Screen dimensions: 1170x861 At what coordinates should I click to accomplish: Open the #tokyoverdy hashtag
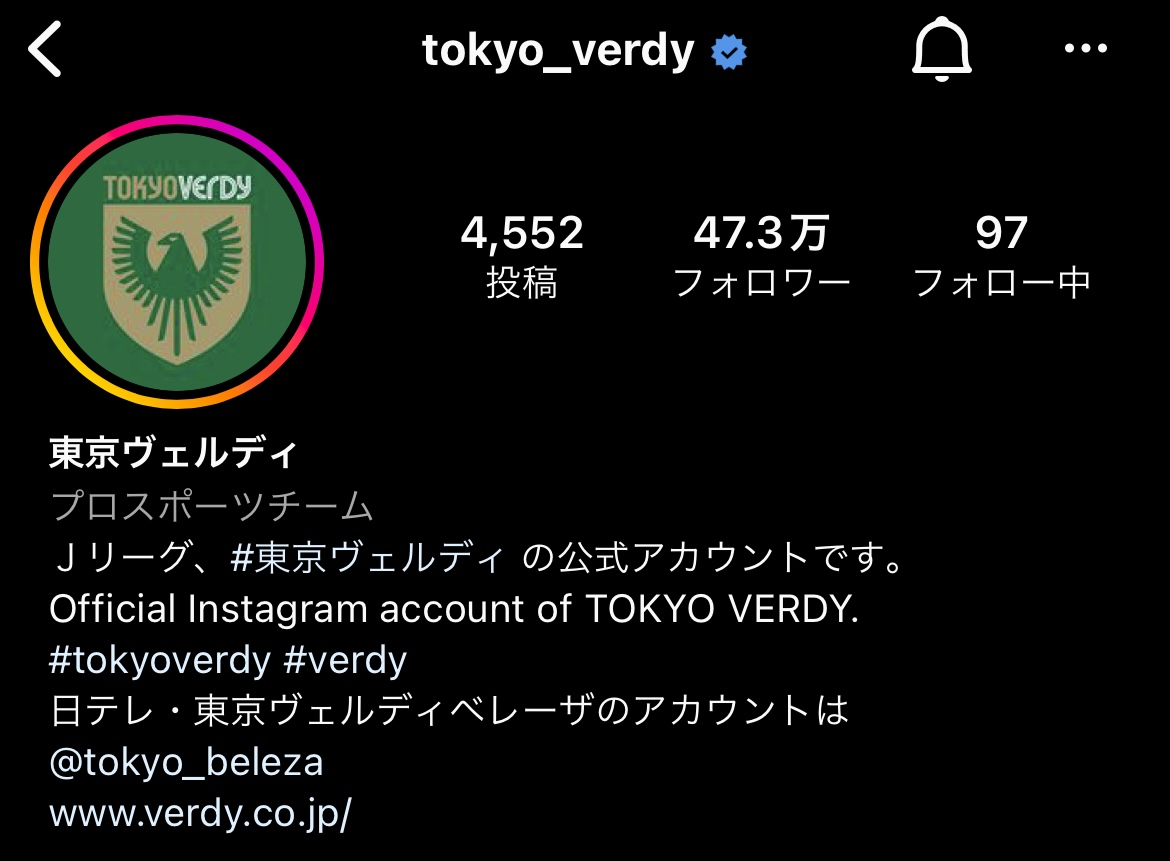(160, 660)
